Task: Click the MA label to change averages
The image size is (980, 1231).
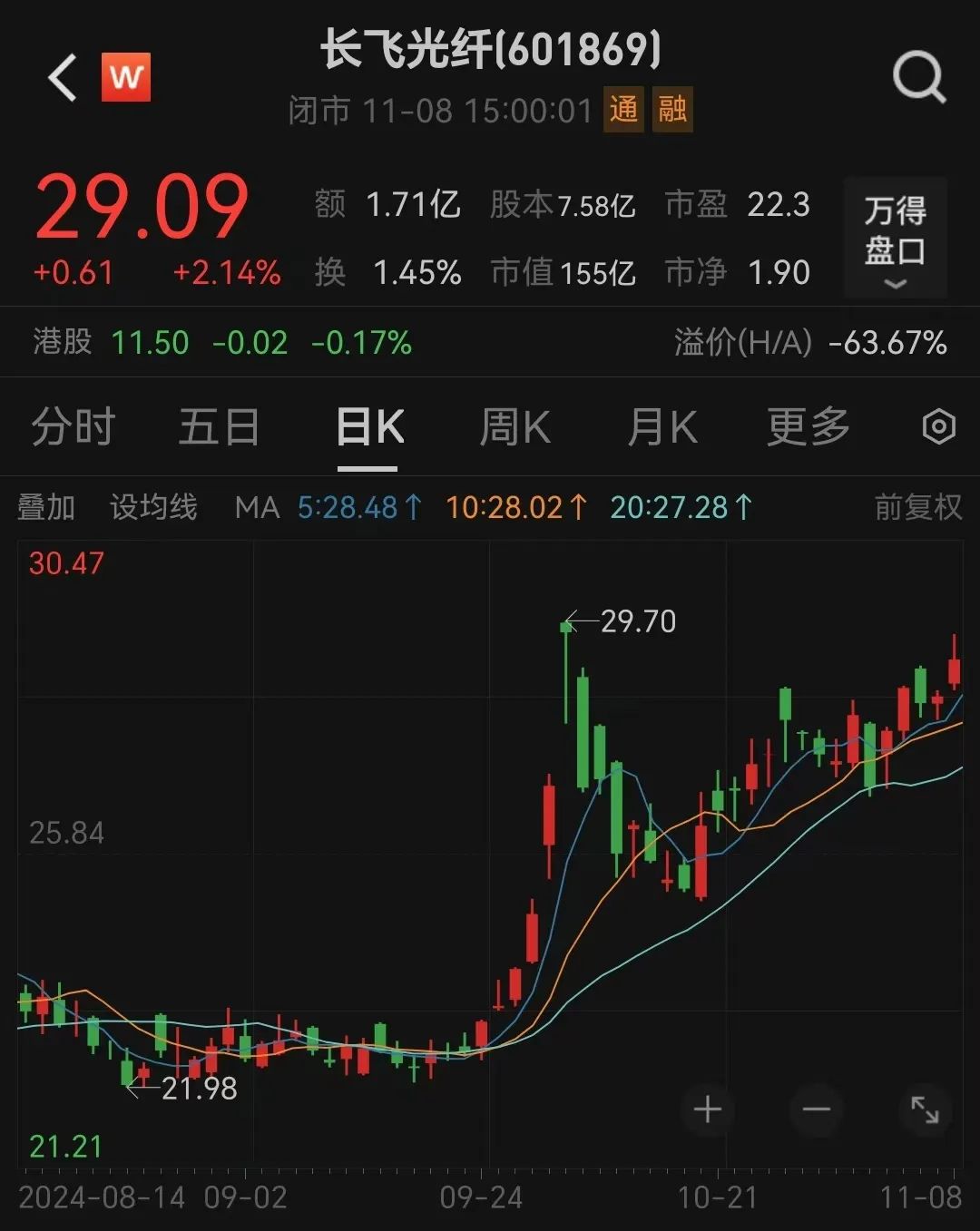Action: pos(258,508)
